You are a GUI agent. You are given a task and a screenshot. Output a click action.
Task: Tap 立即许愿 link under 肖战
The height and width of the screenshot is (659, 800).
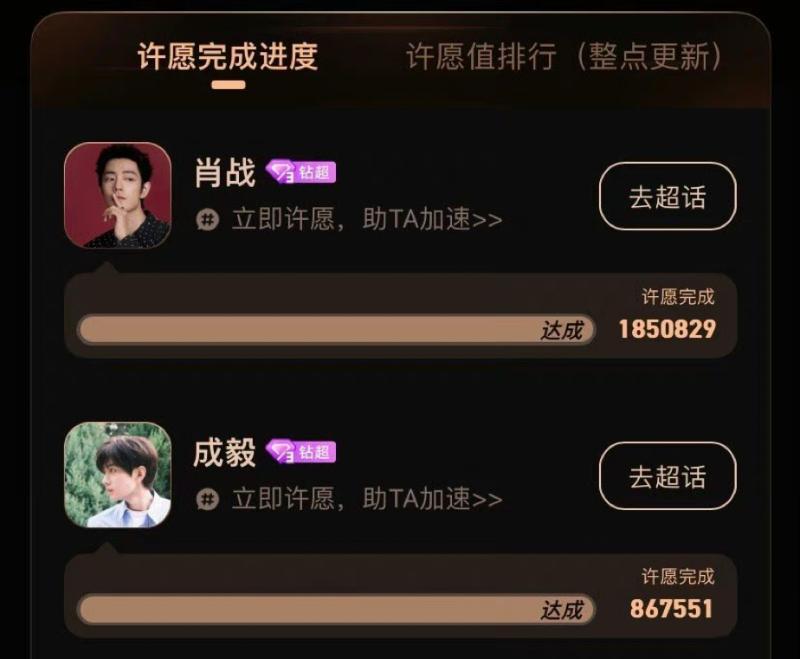[366, 220]
